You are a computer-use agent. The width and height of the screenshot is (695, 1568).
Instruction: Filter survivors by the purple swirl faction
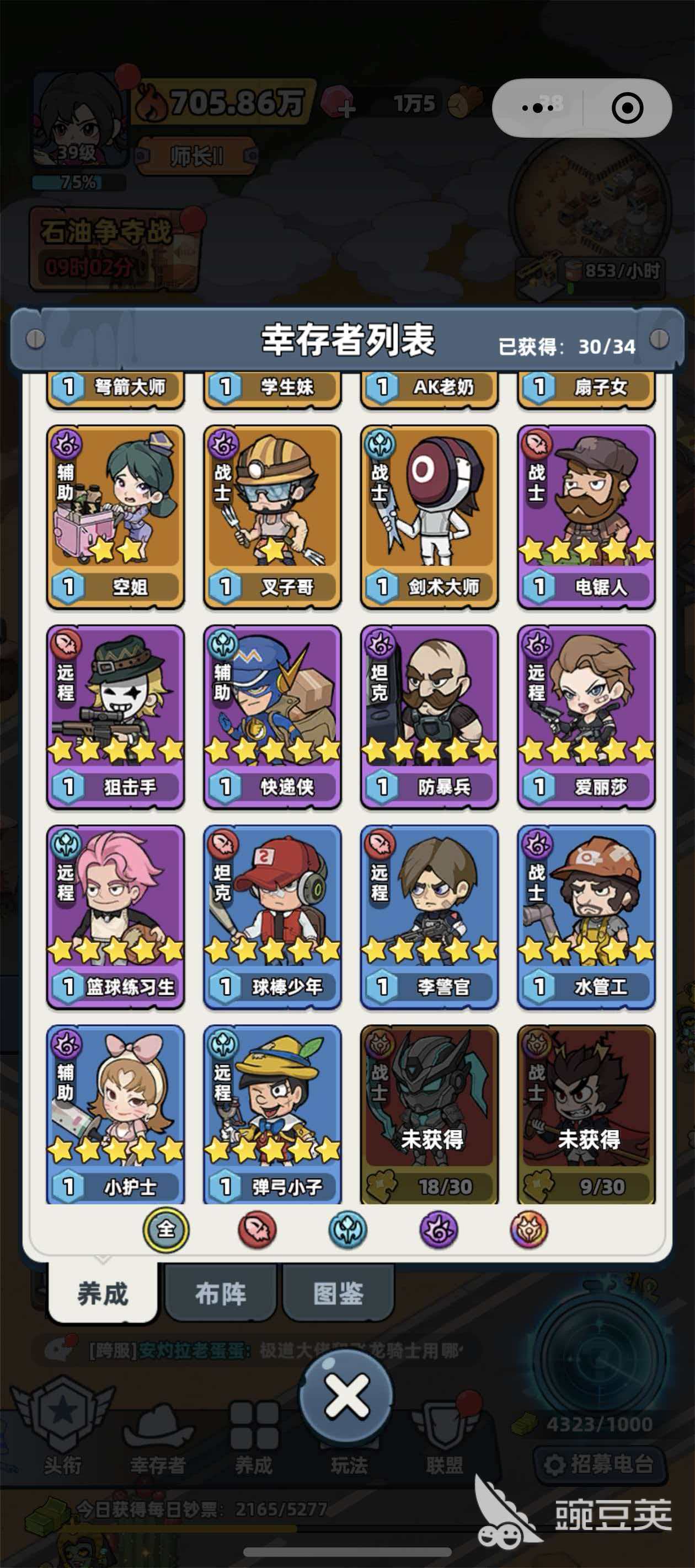[439, 1229]
